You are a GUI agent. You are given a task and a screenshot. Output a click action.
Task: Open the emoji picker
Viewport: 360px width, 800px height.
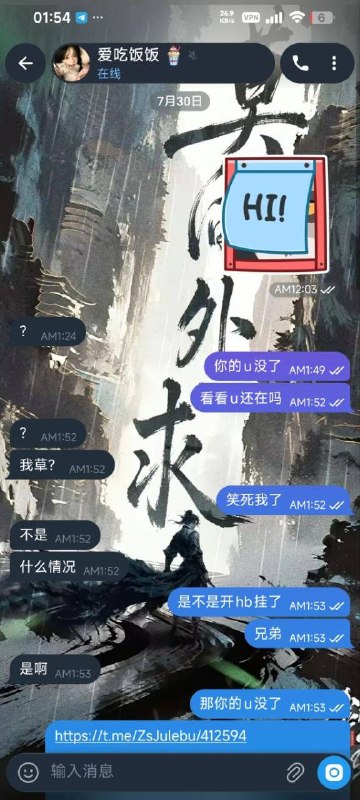(x=29, y=772)
